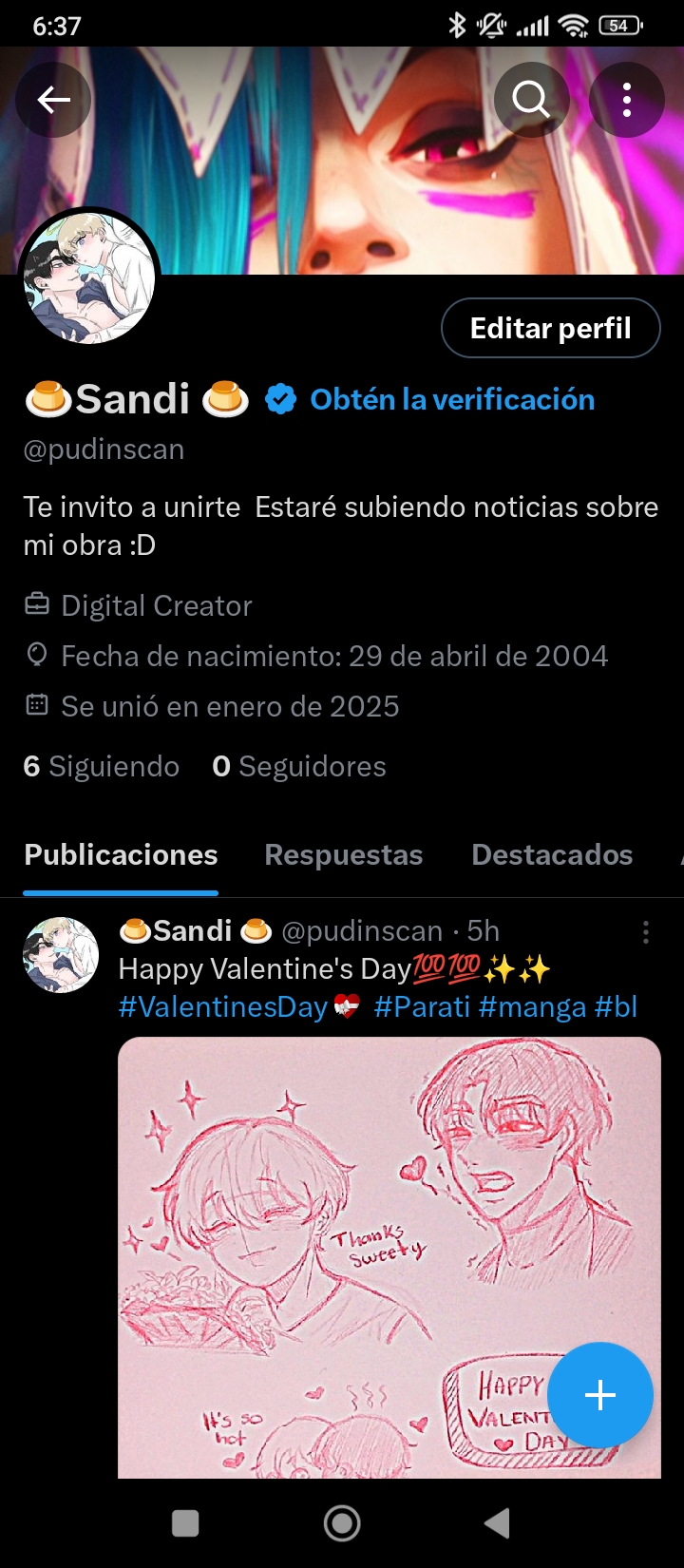The height and width of the screenshot is (1568, 684).
Task: Open search on this profile
Action: (531, 100)
